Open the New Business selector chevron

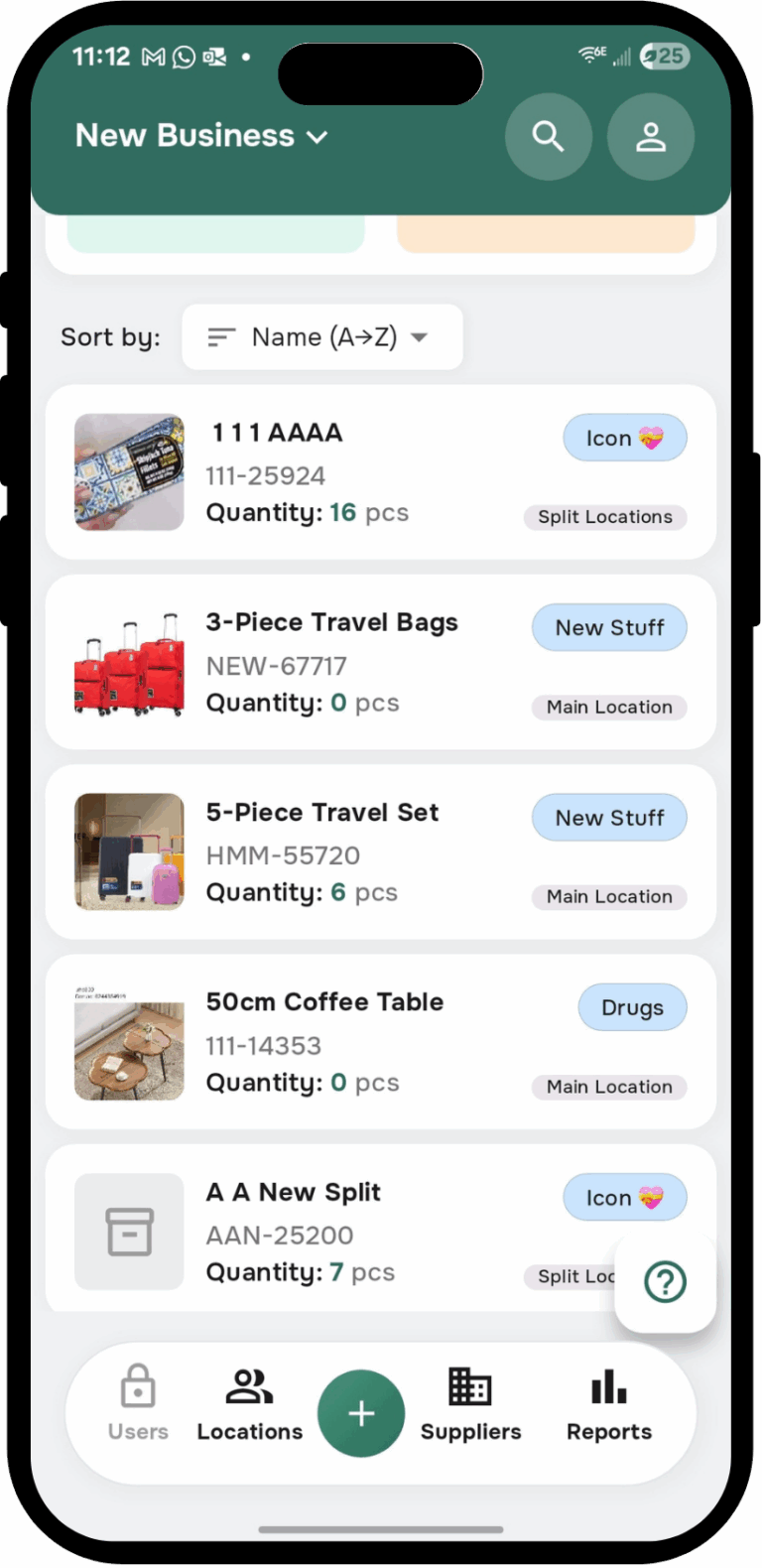[317, 137]
